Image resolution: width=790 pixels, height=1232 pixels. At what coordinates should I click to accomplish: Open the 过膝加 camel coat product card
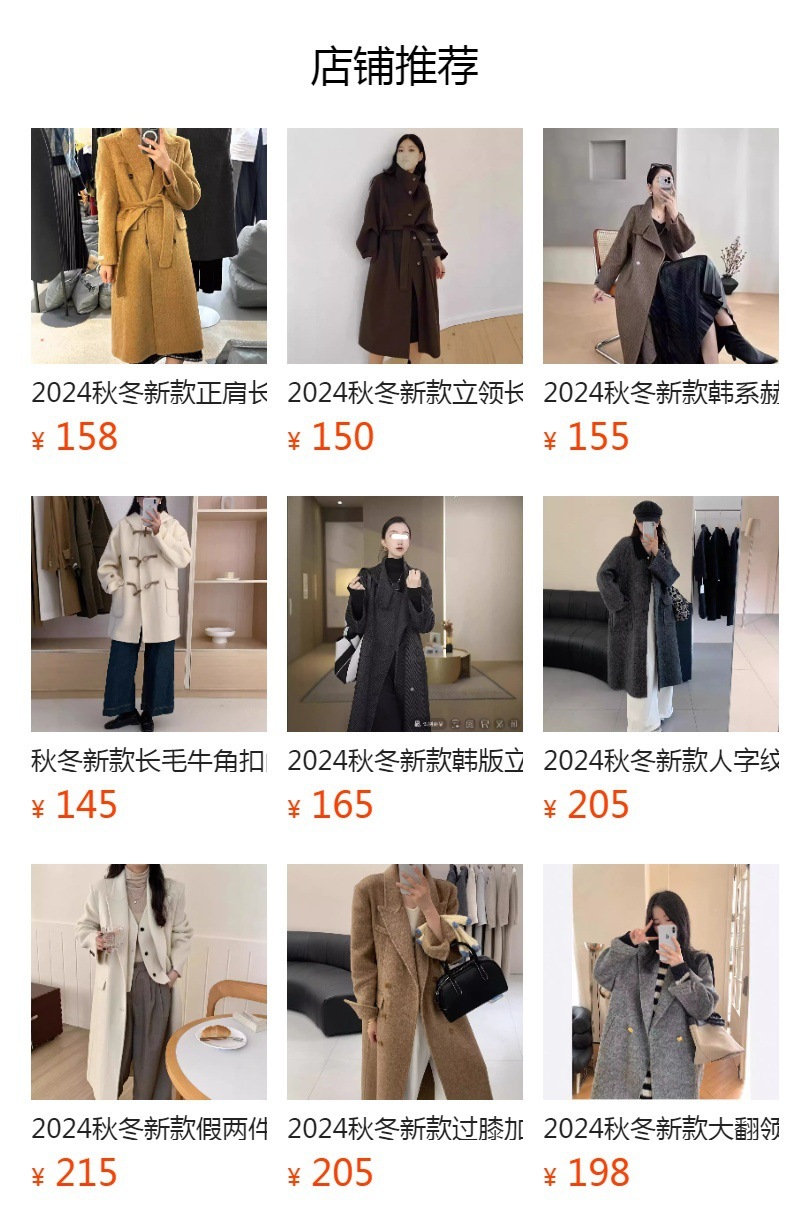(x=404, y=982)
